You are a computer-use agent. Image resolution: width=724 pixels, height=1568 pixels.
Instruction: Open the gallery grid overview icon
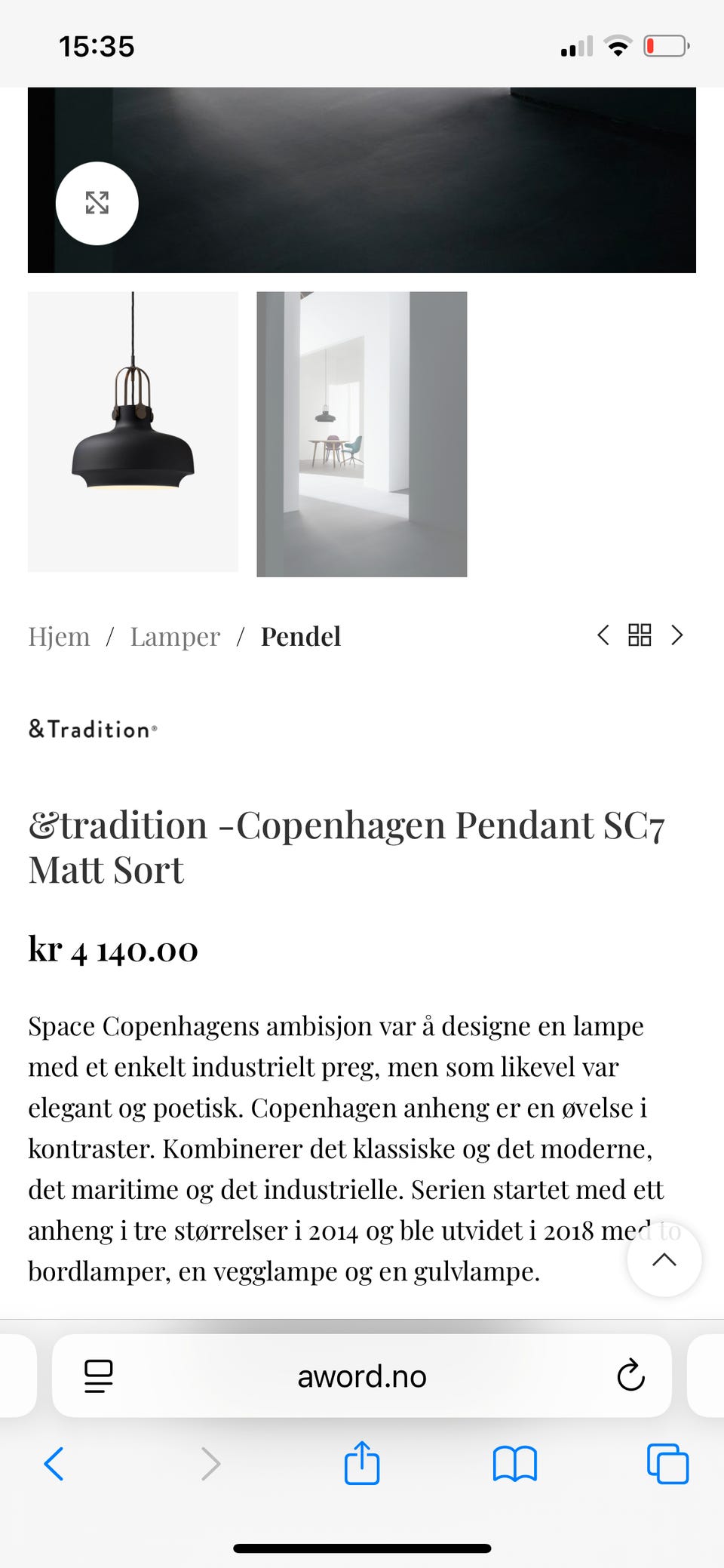click(x=640, y=636)
